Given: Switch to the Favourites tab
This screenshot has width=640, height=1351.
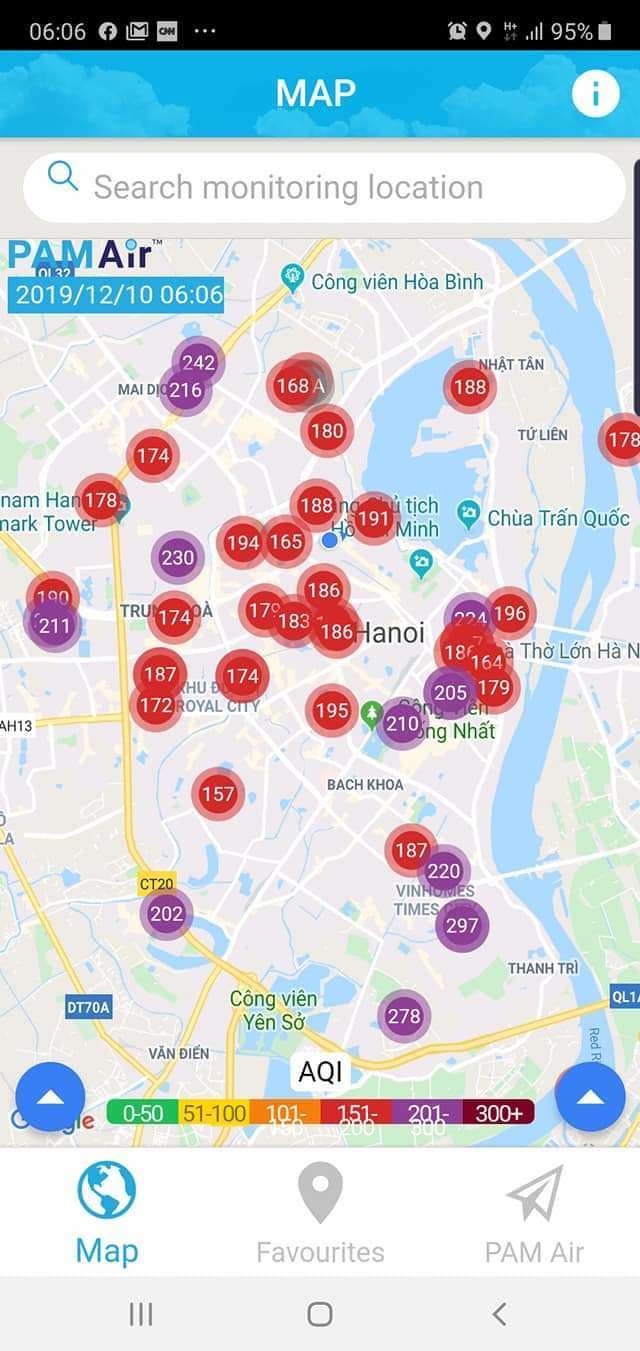Looking at the screenshot, I should (x=320, y=1212).
